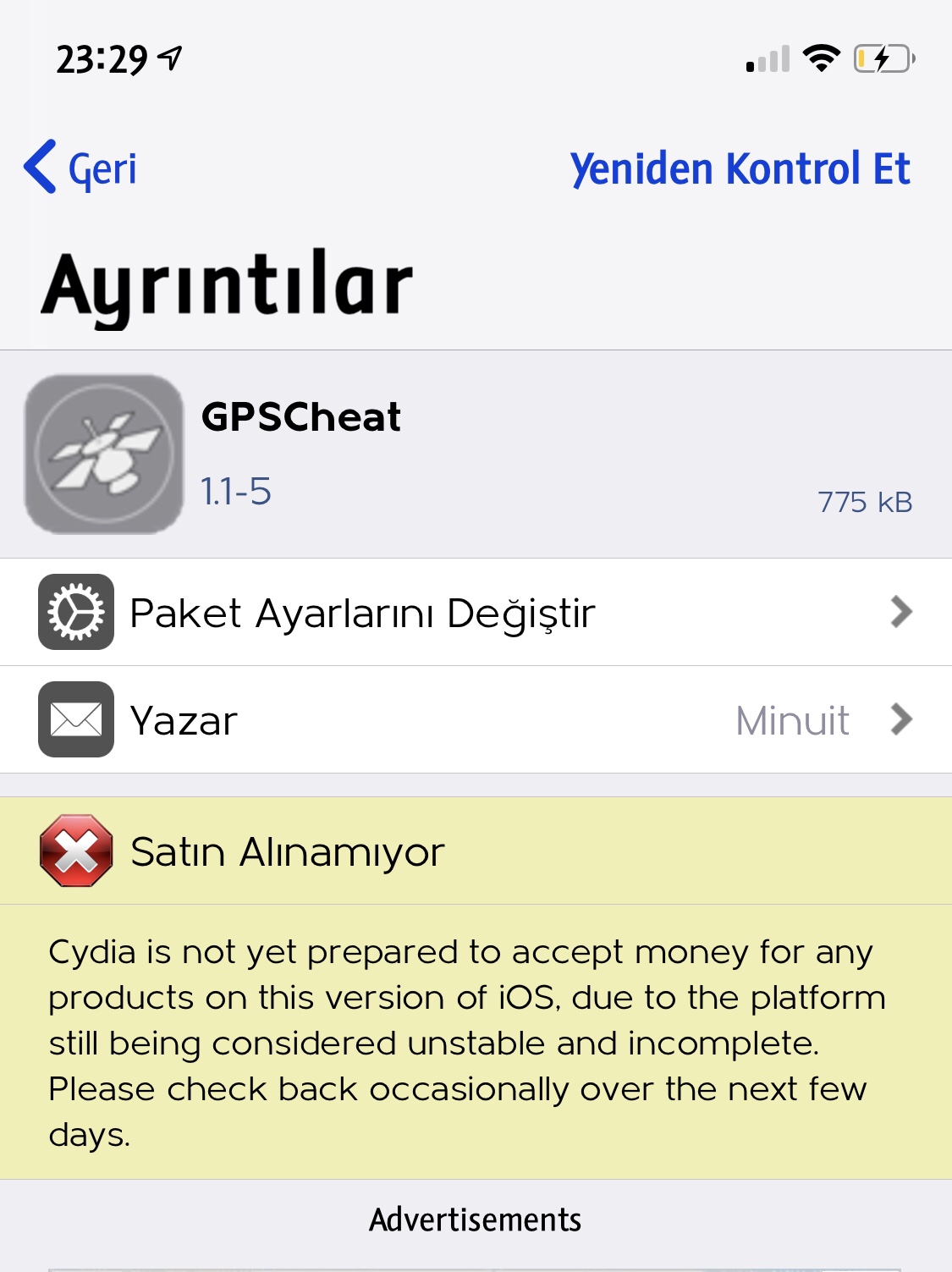Open Paket Ayarlarını Değiştir
The image size is (952, 1272).
(x=476, y=612)
